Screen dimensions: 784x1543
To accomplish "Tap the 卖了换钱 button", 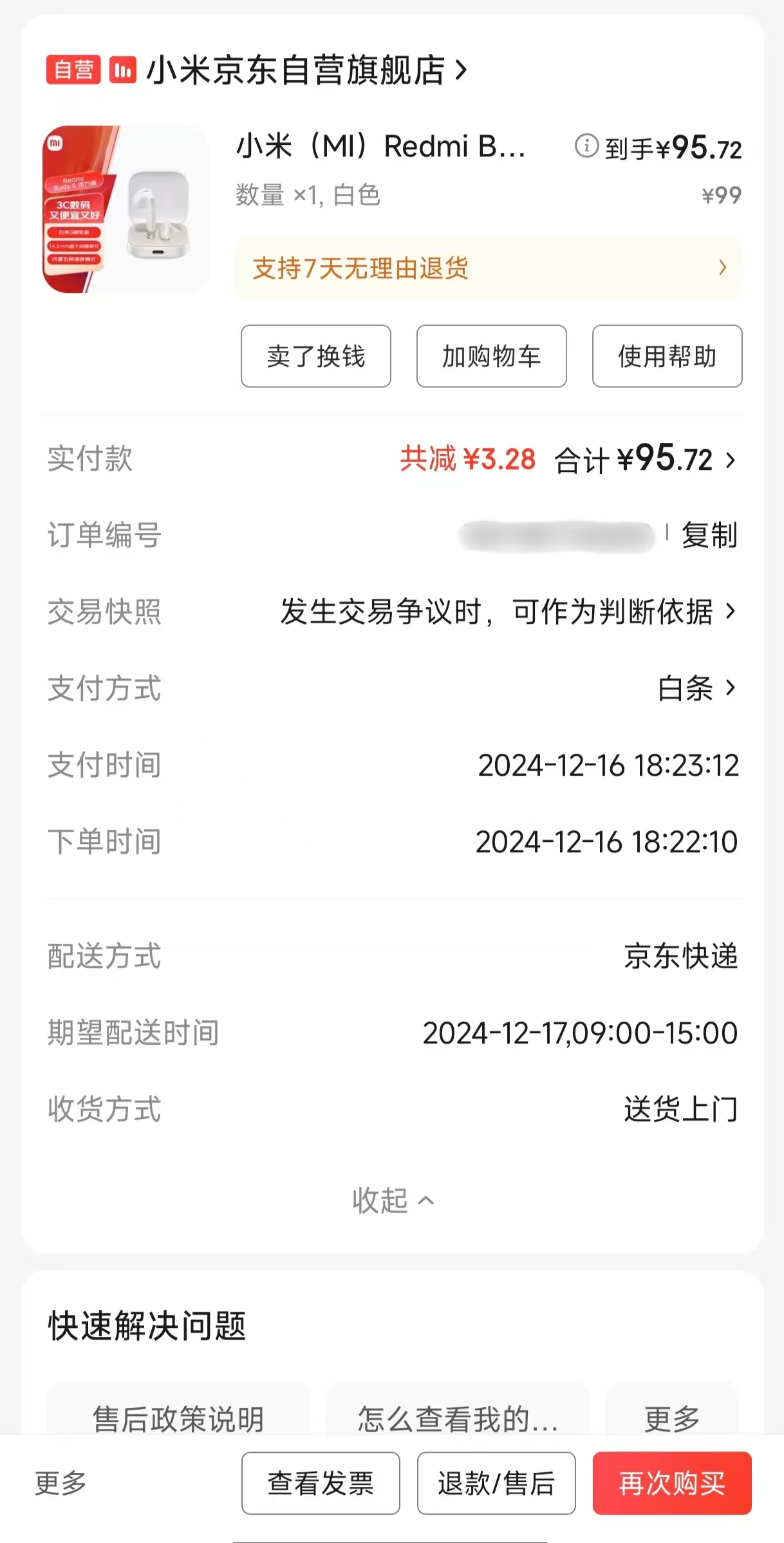I will 316,356.
